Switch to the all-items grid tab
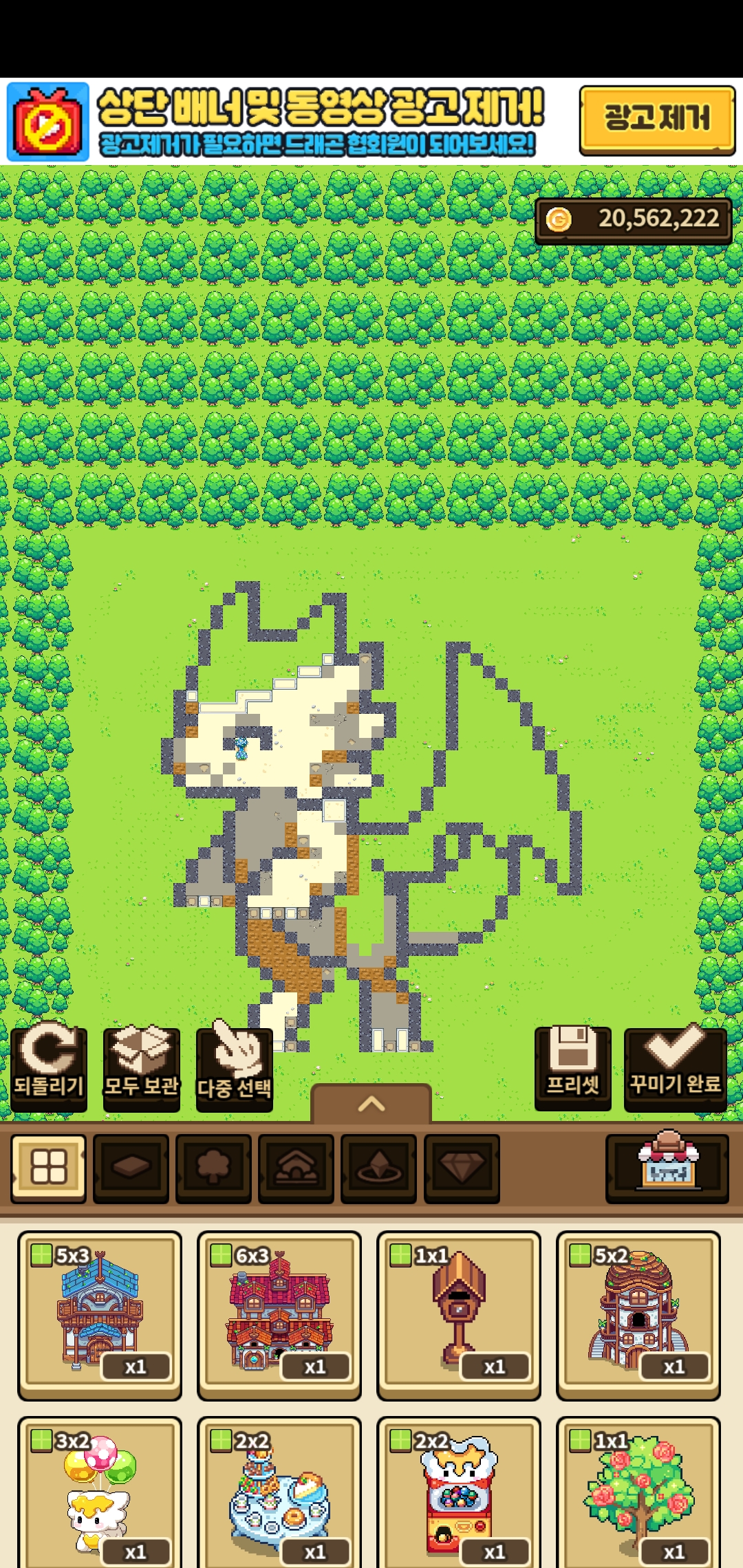 tap(48, 1167)
